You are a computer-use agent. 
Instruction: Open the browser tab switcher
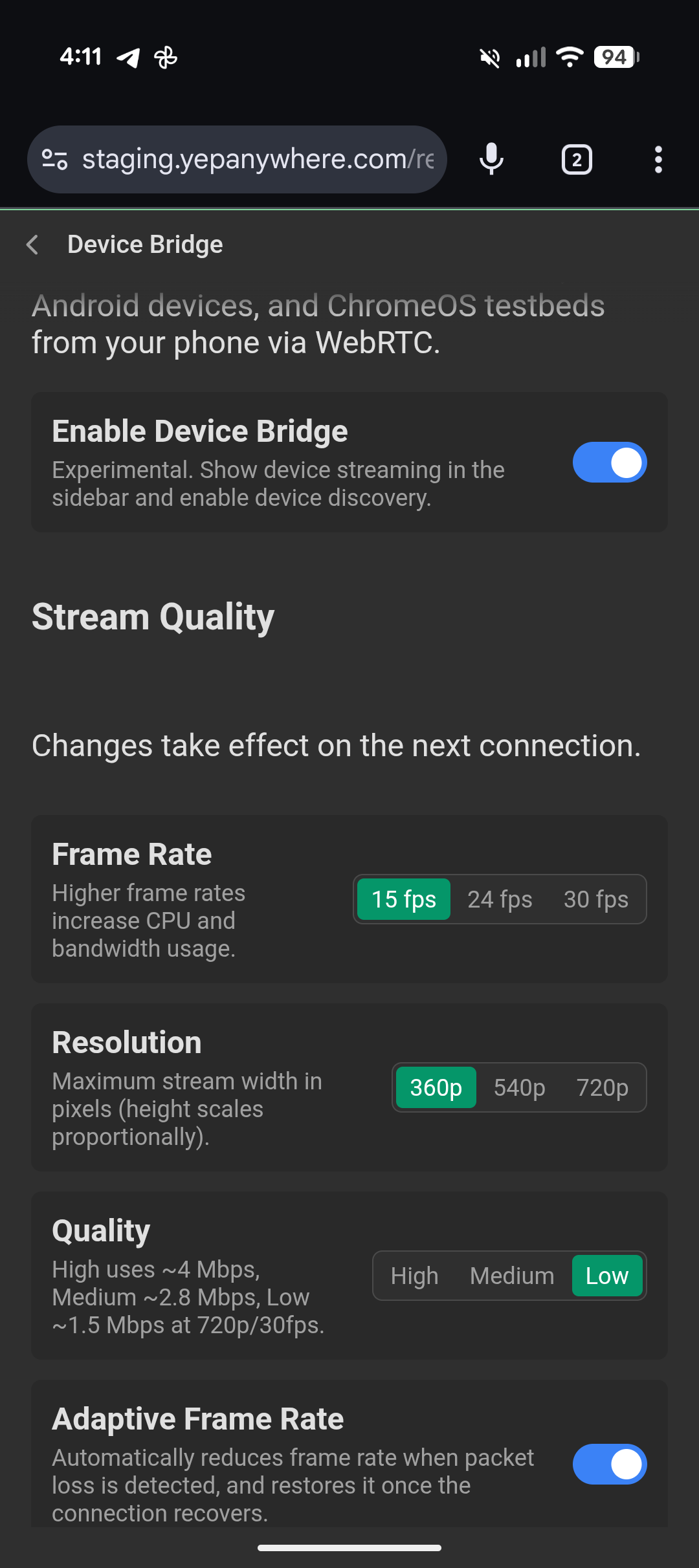coord(576,159)
